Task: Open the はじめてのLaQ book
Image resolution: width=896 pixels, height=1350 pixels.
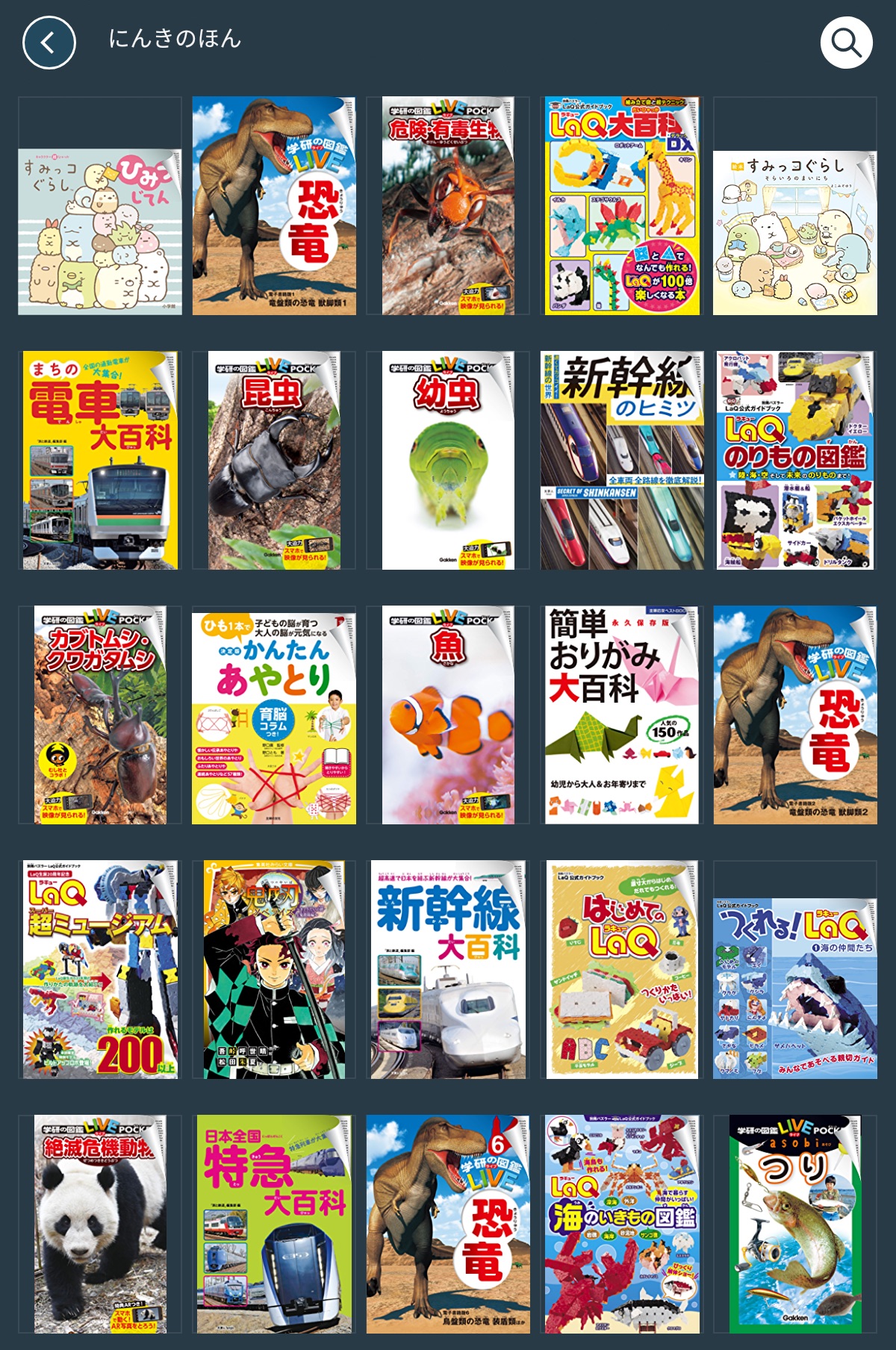Action: tap(622, 969)
